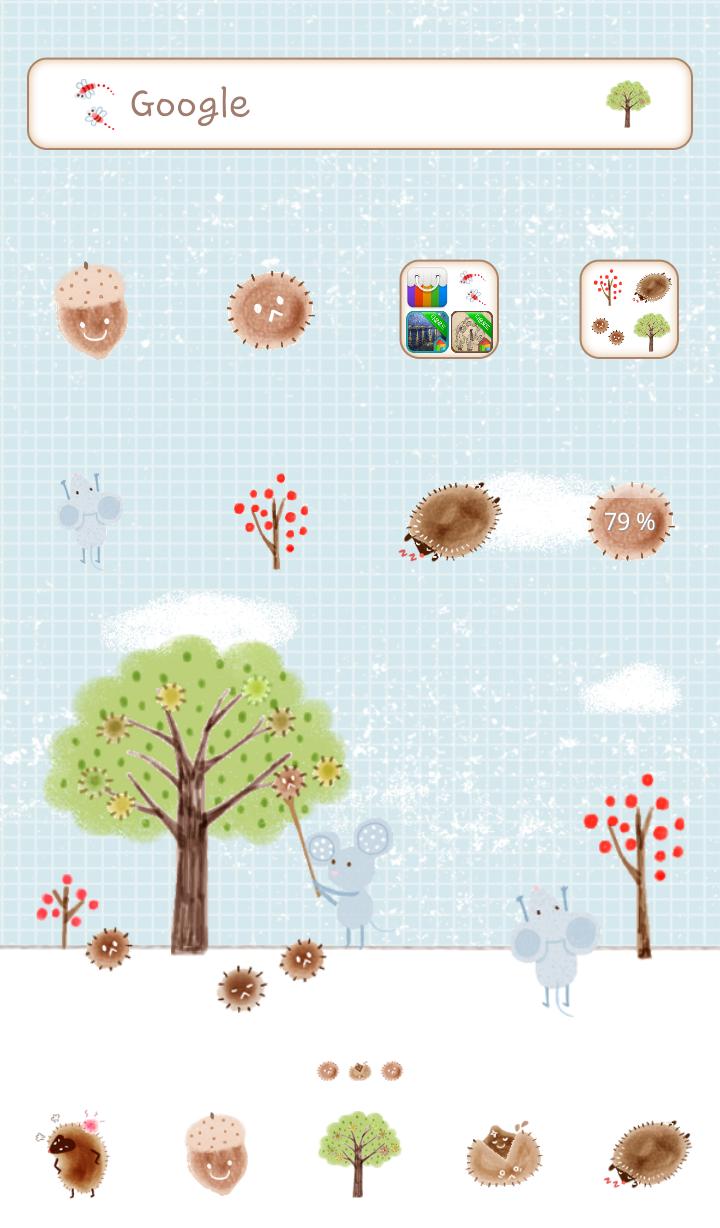The height and width of the screenshot is (1228, 720).
Task: Open the folder with colorful app icons
Action: 449,309
